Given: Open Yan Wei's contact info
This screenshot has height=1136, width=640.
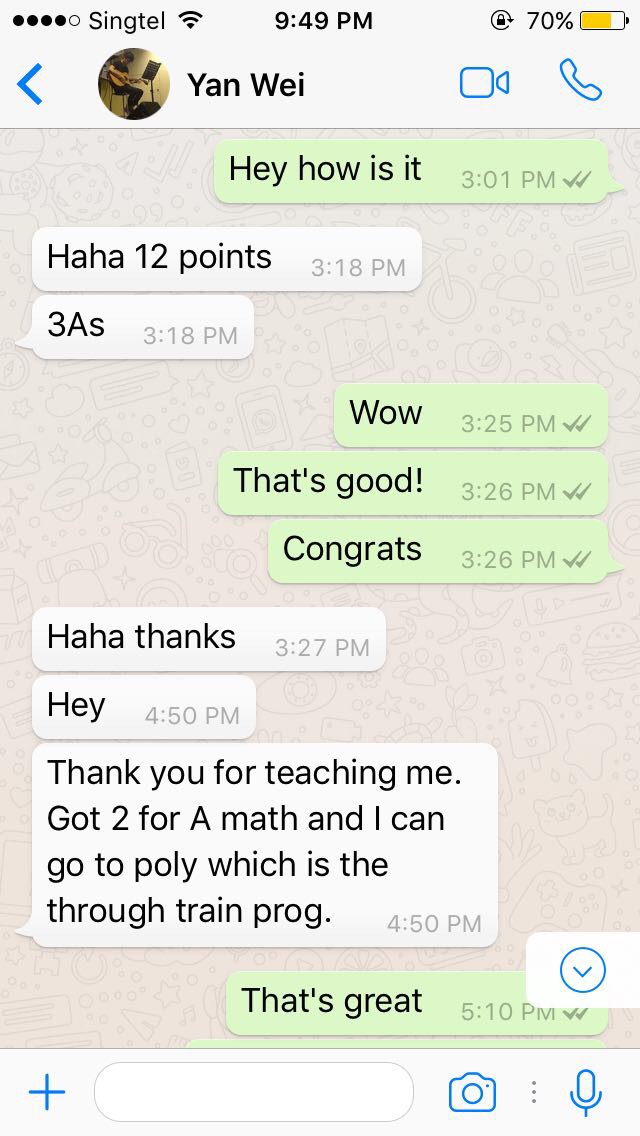Looking at the screenshot, I should point(246,85).
